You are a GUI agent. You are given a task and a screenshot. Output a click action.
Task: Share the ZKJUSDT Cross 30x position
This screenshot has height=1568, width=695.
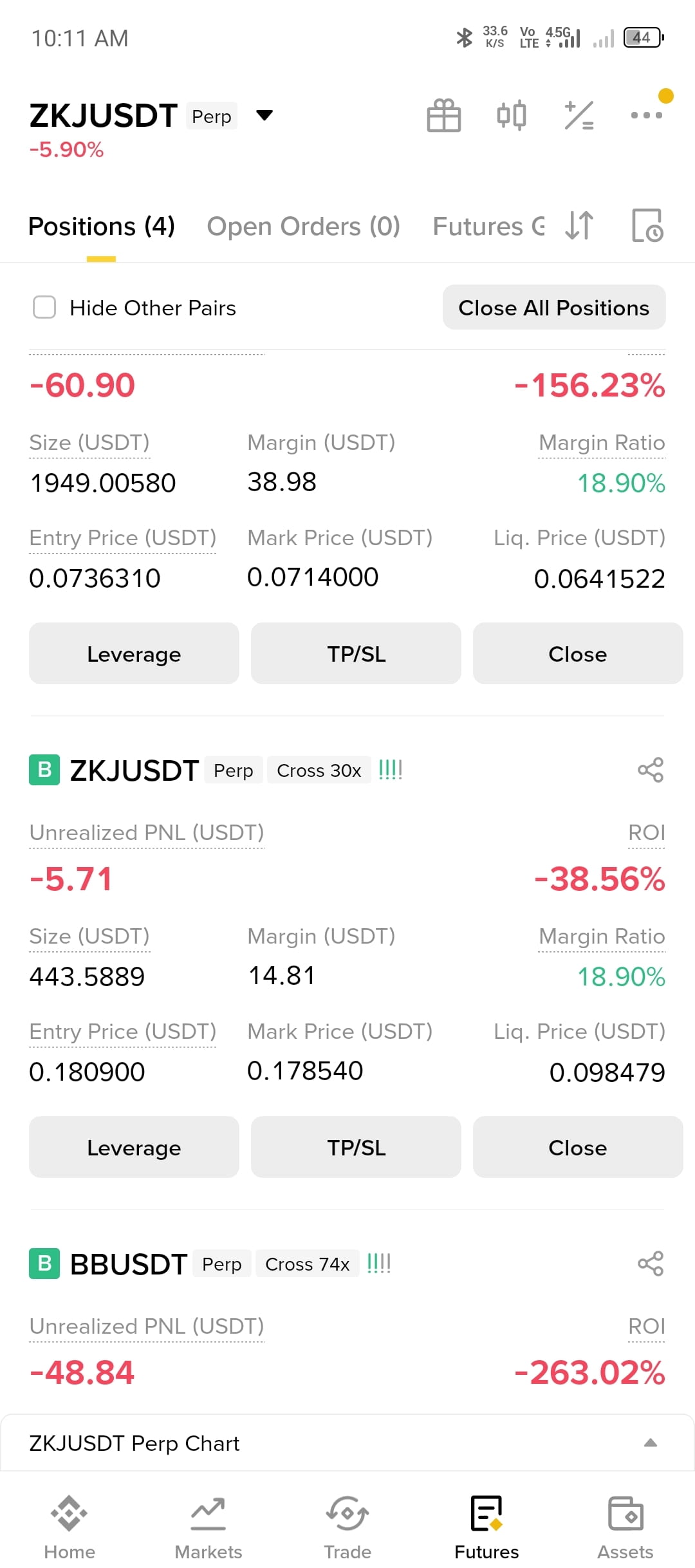(x=650, y=770)
